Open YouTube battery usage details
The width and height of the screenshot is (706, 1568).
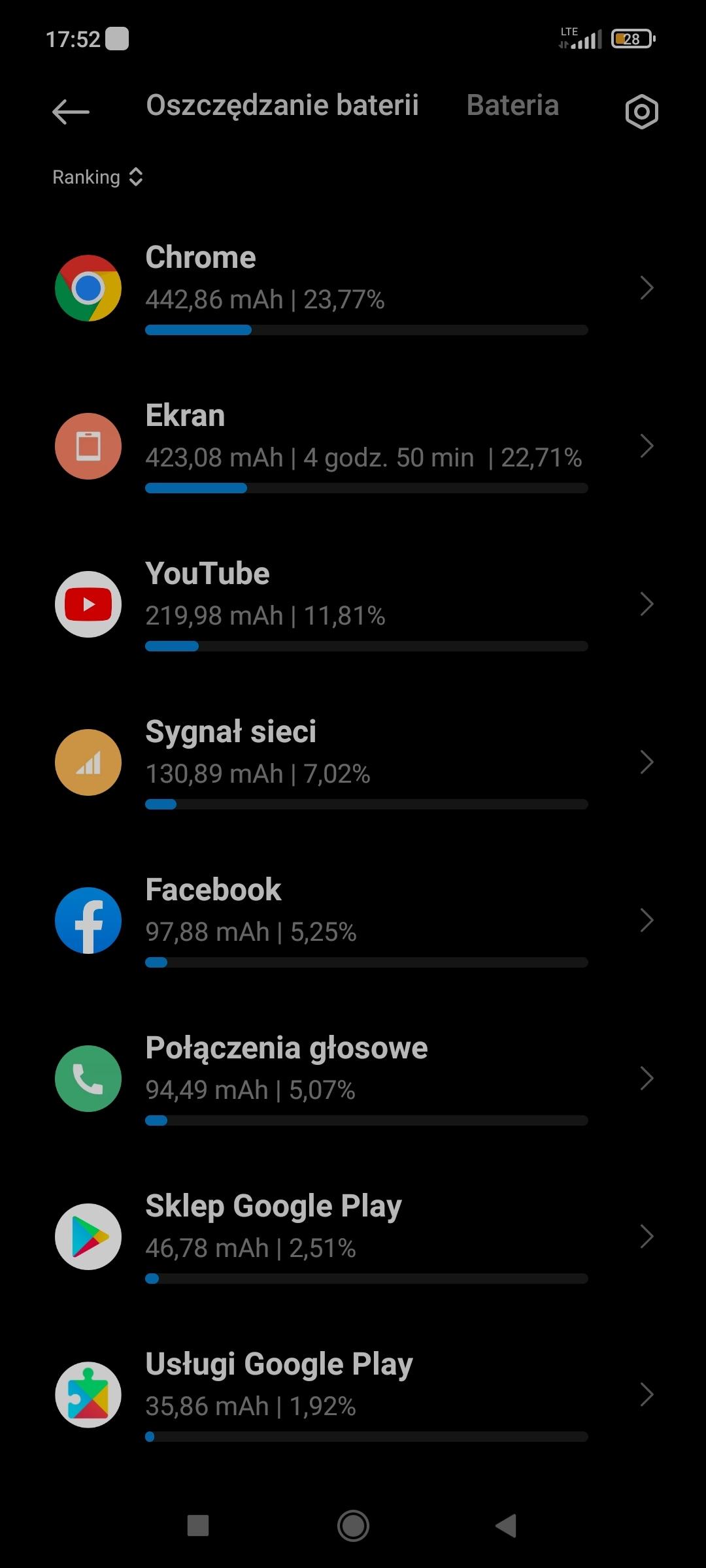(353, 604)
